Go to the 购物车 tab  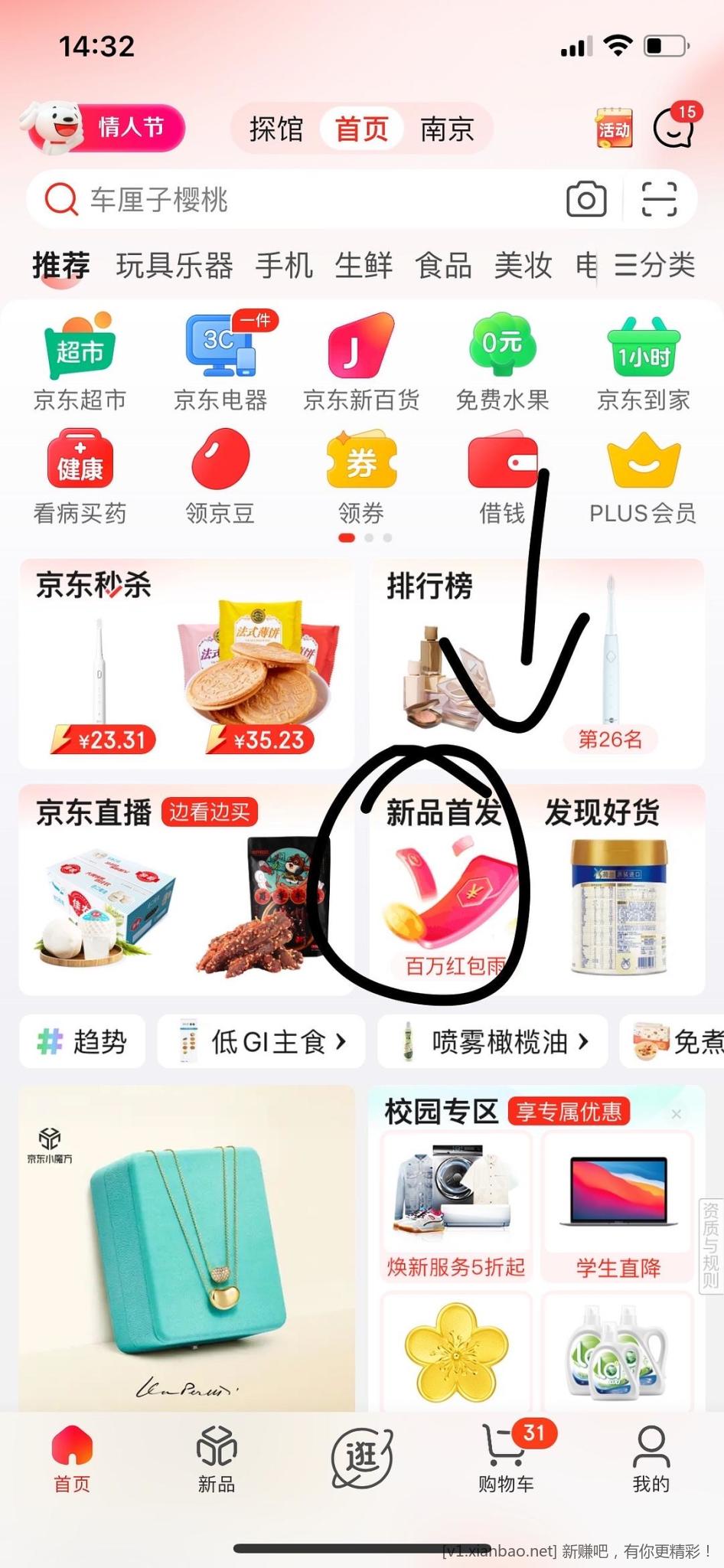click(x=506, y=1459)
